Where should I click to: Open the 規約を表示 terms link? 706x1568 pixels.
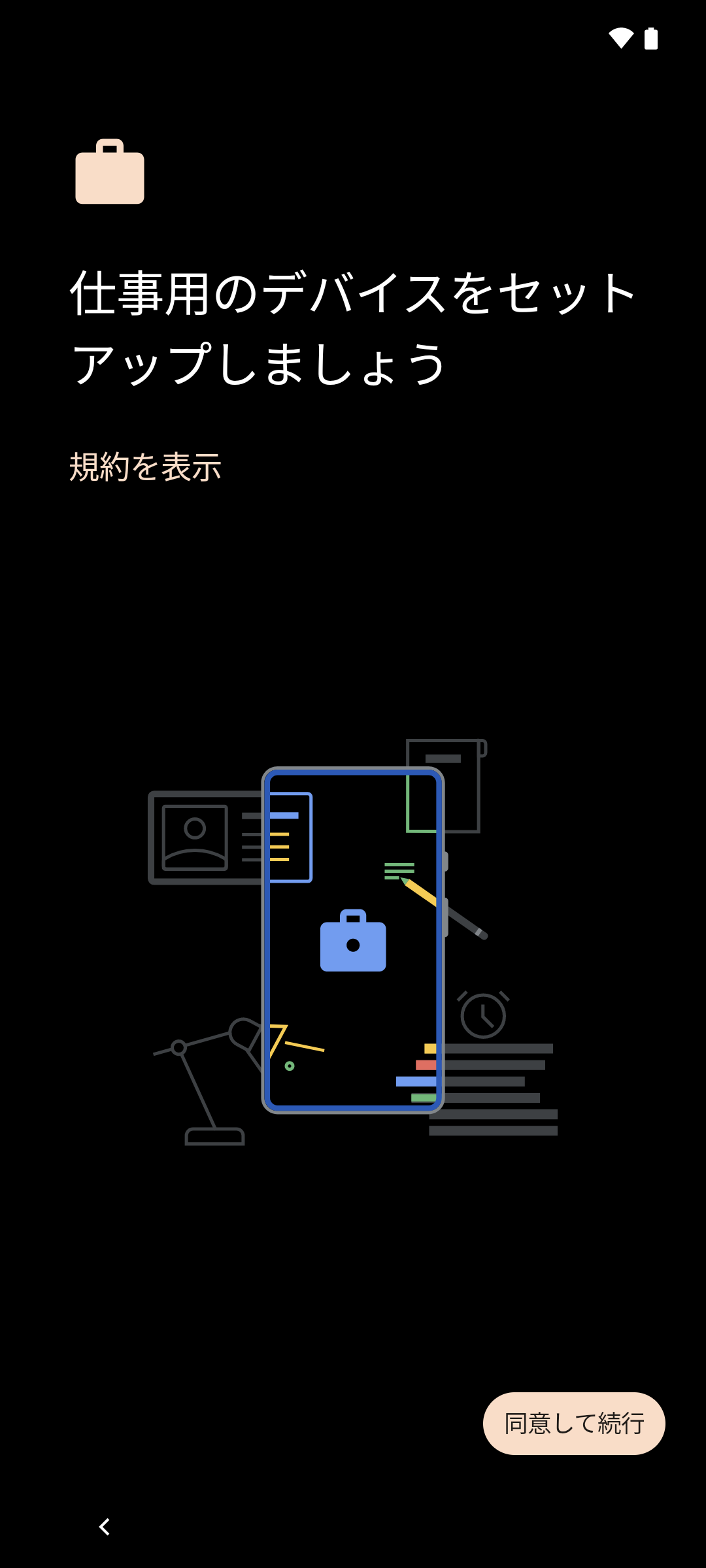pos(145,467)
